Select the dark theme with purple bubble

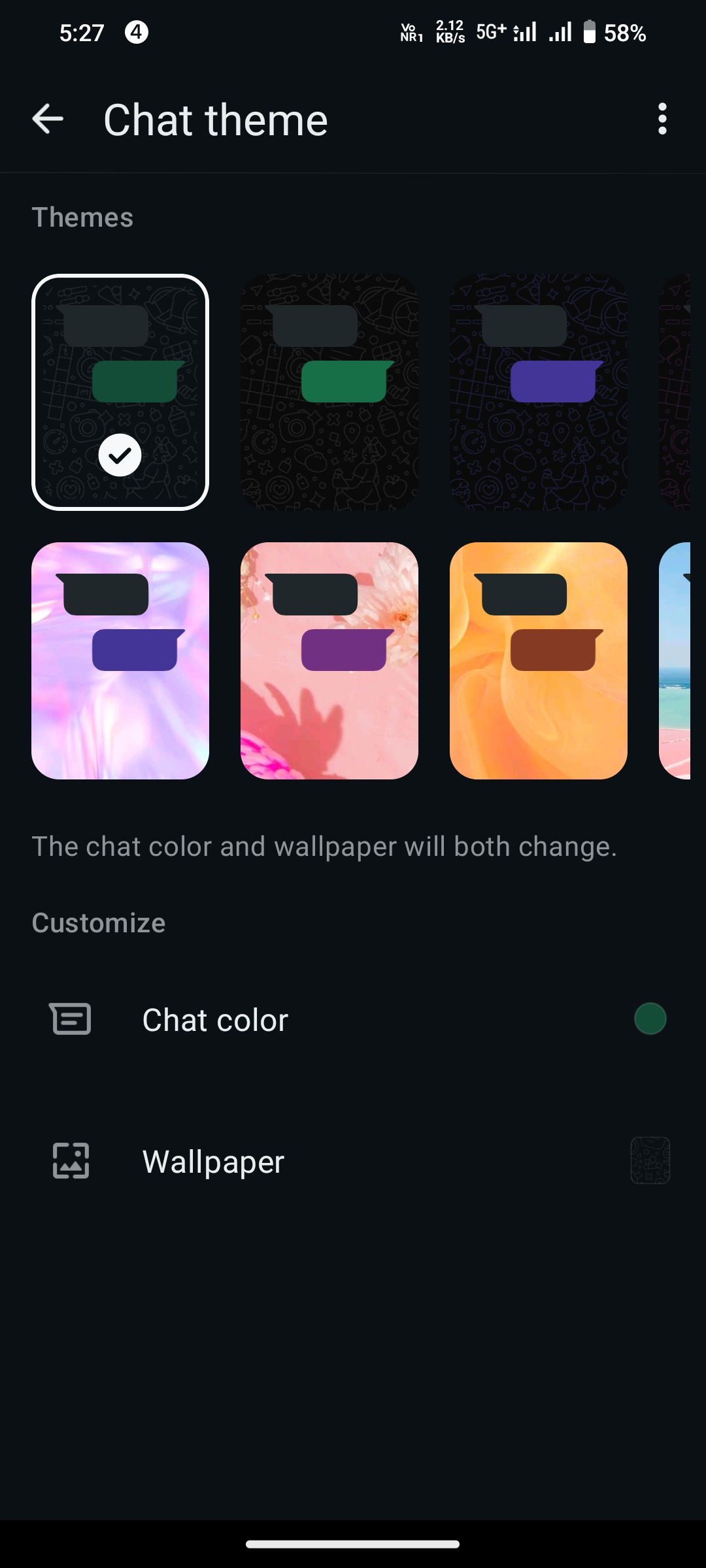tap(538, 392)
